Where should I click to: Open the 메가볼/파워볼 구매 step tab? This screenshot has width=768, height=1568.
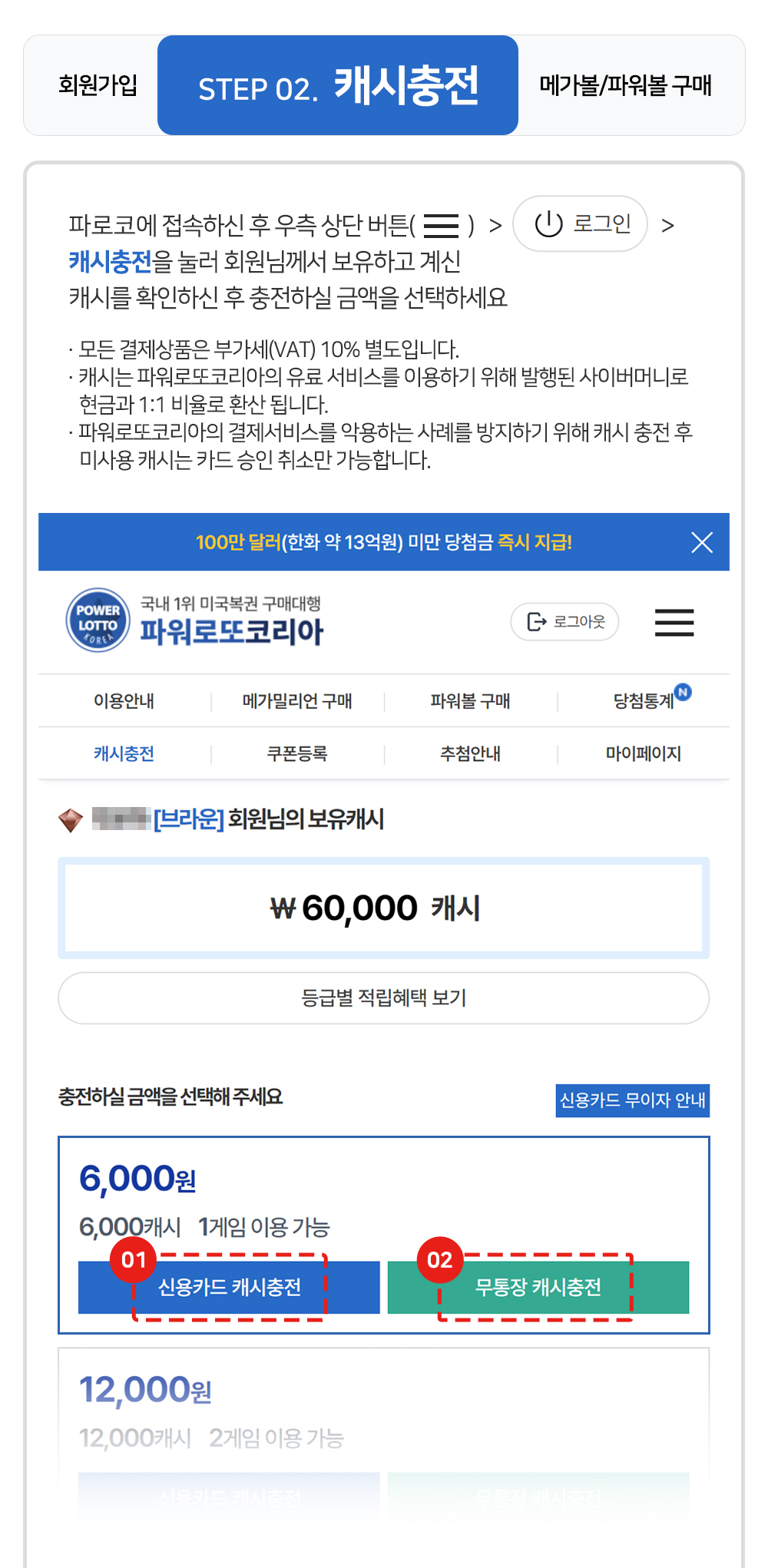tap(626, 85)
